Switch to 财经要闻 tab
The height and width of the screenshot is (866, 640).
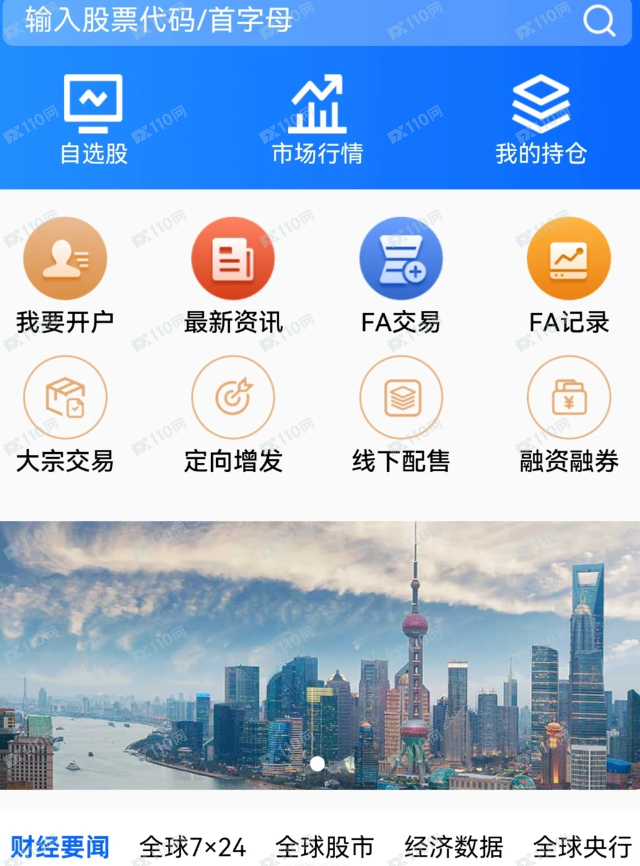60,848
